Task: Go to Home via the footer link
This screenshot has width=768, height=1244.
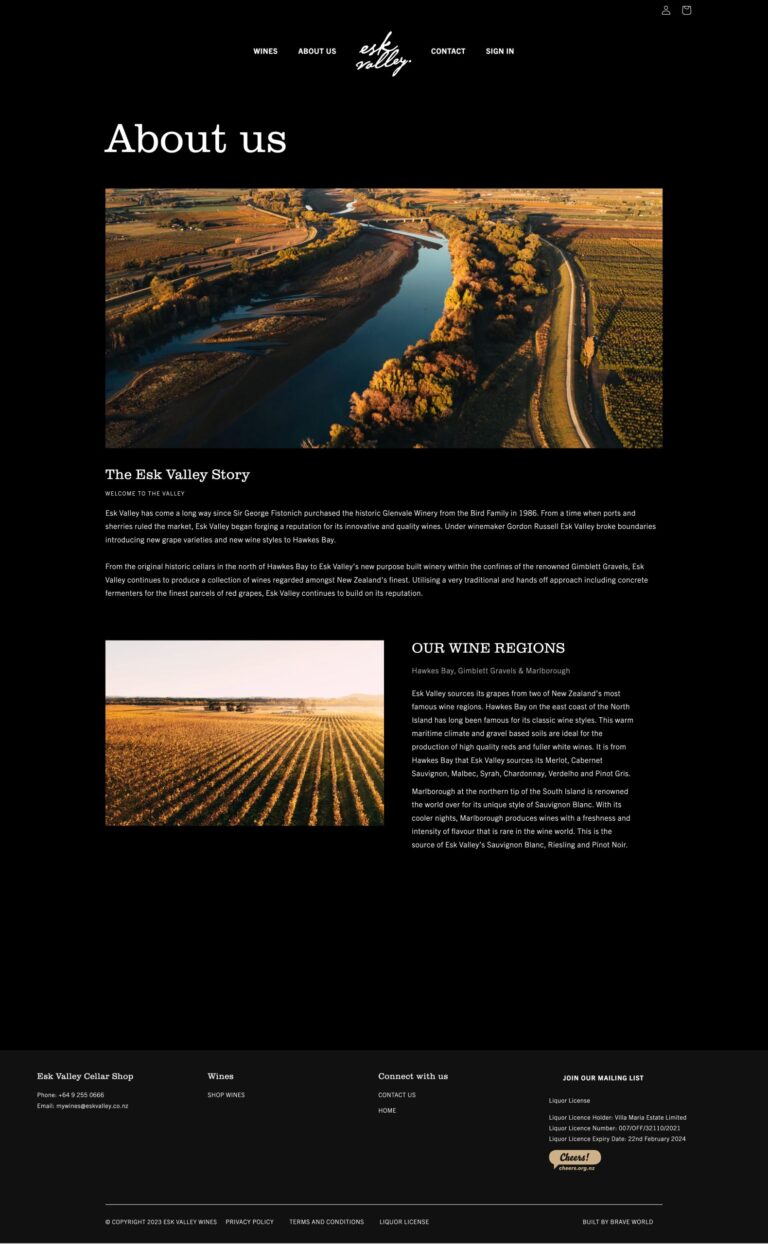Action: [x=387, y=1111]
